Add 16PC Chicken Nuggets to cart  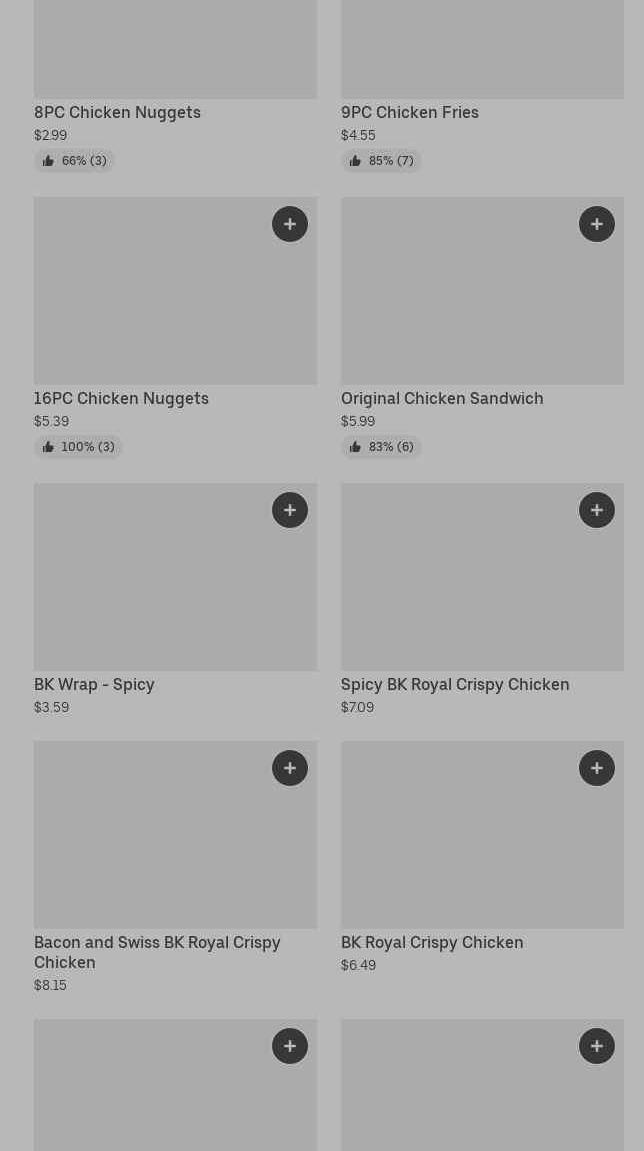(290, 224)
